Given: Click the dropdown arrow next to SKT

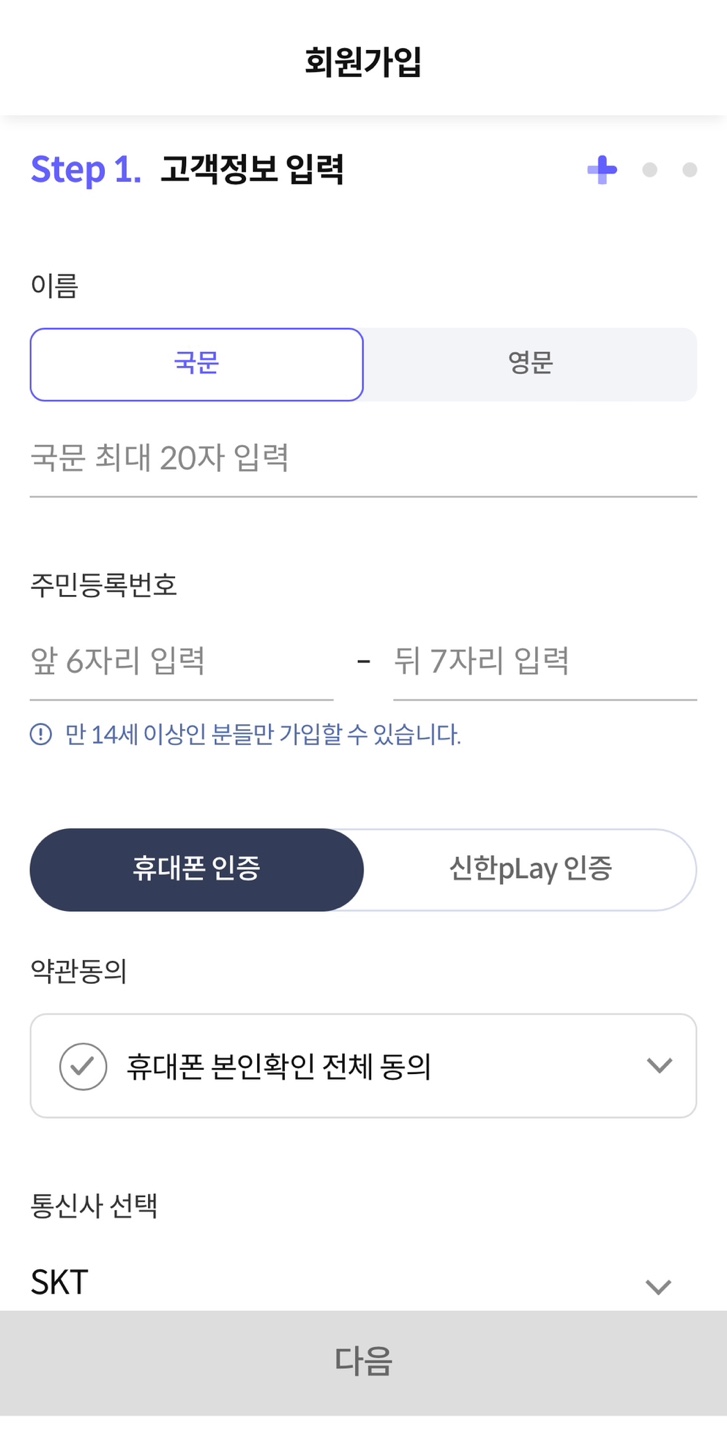Looking at the screenshot, I should point(659,1286).
